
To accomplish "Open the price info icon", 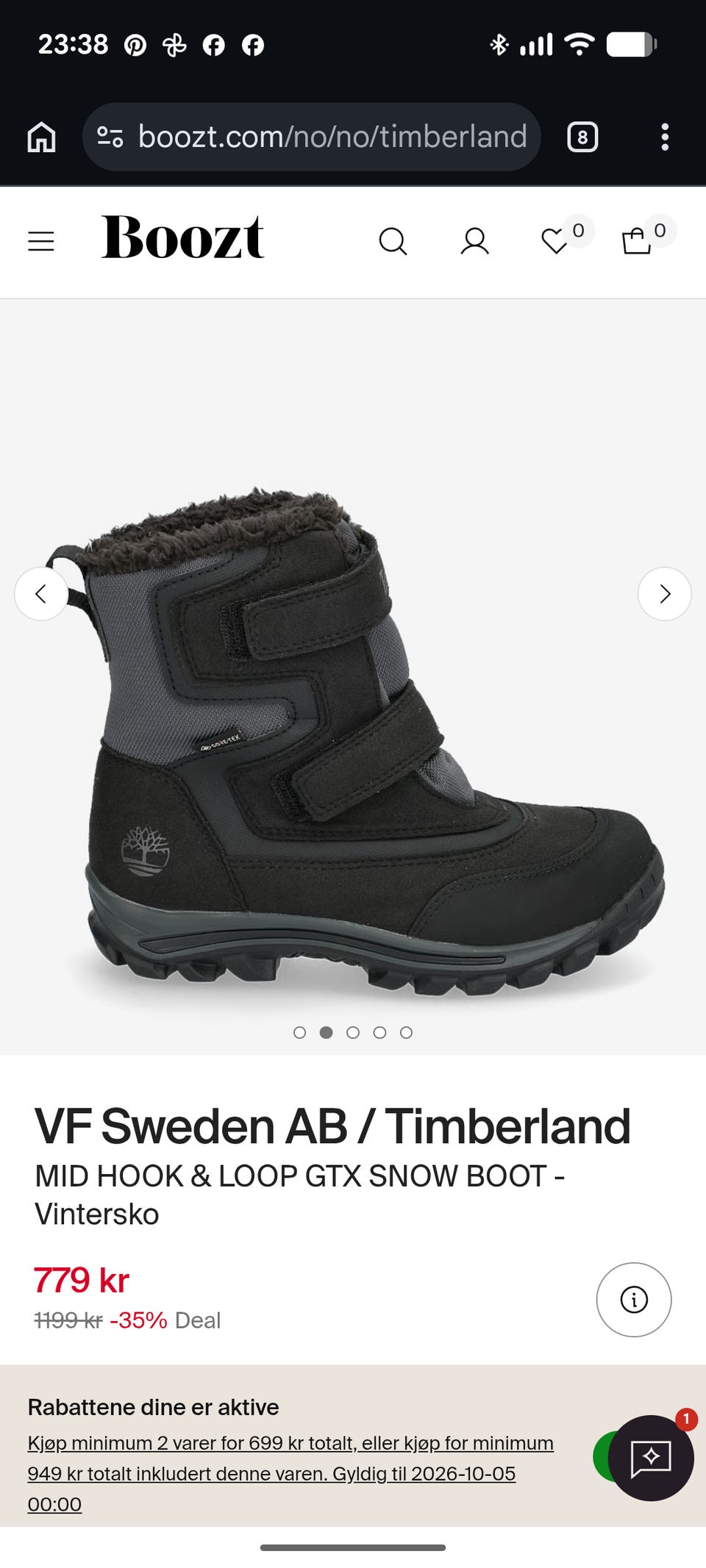I will pyautogui.click(x=634, y=1300).
